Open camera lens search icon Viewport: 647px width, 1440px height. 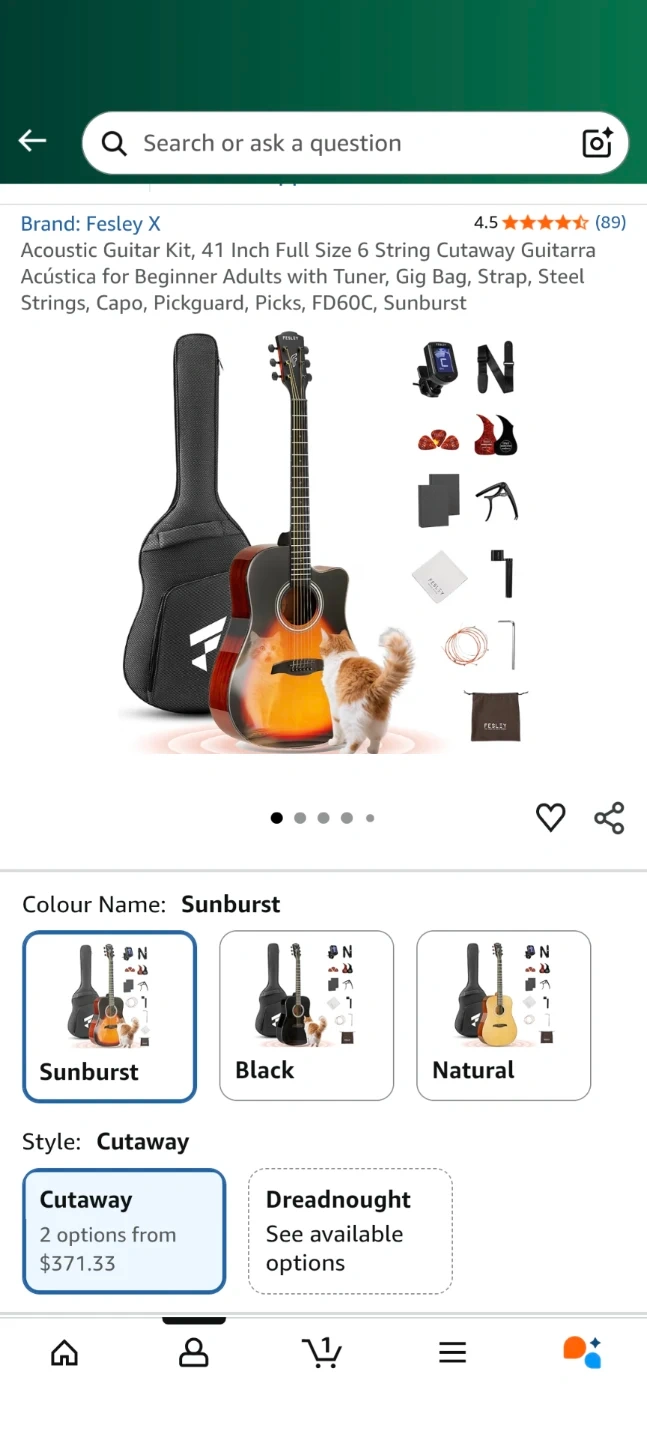pyautogui.click(x=597, y=144)
